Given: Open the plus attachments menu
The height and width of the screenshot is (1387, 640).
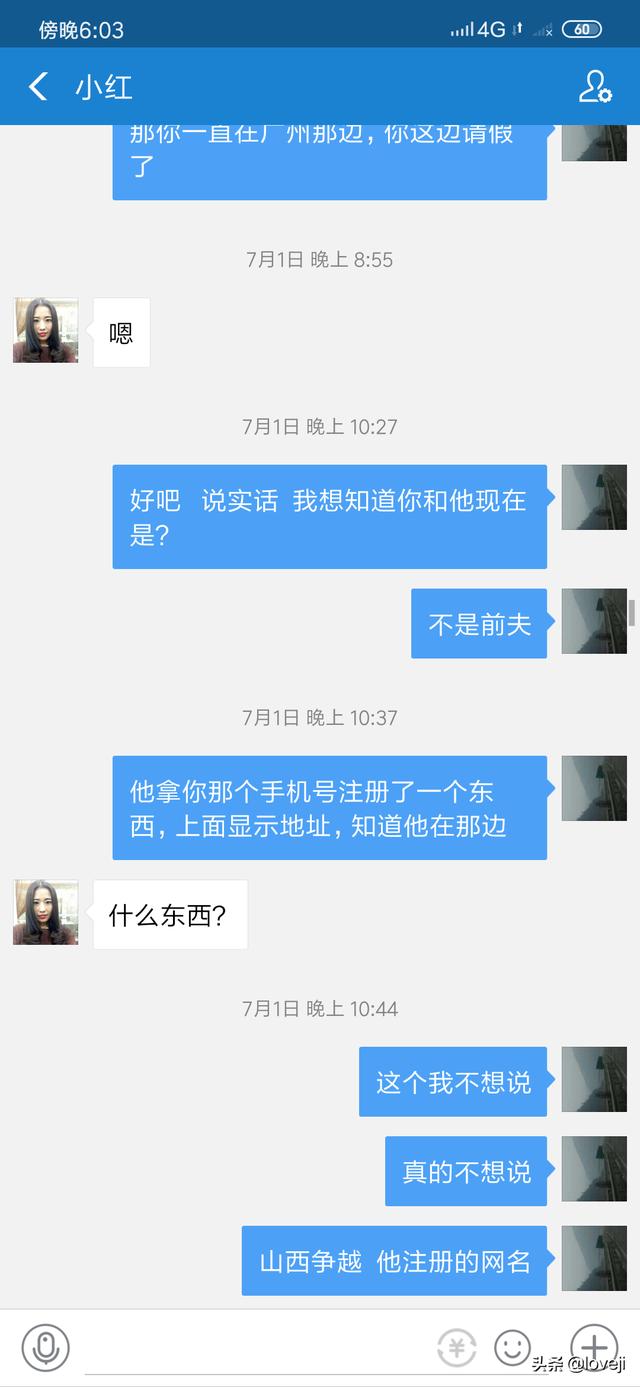Looking at the screenshot, I should click(594, 1346).
